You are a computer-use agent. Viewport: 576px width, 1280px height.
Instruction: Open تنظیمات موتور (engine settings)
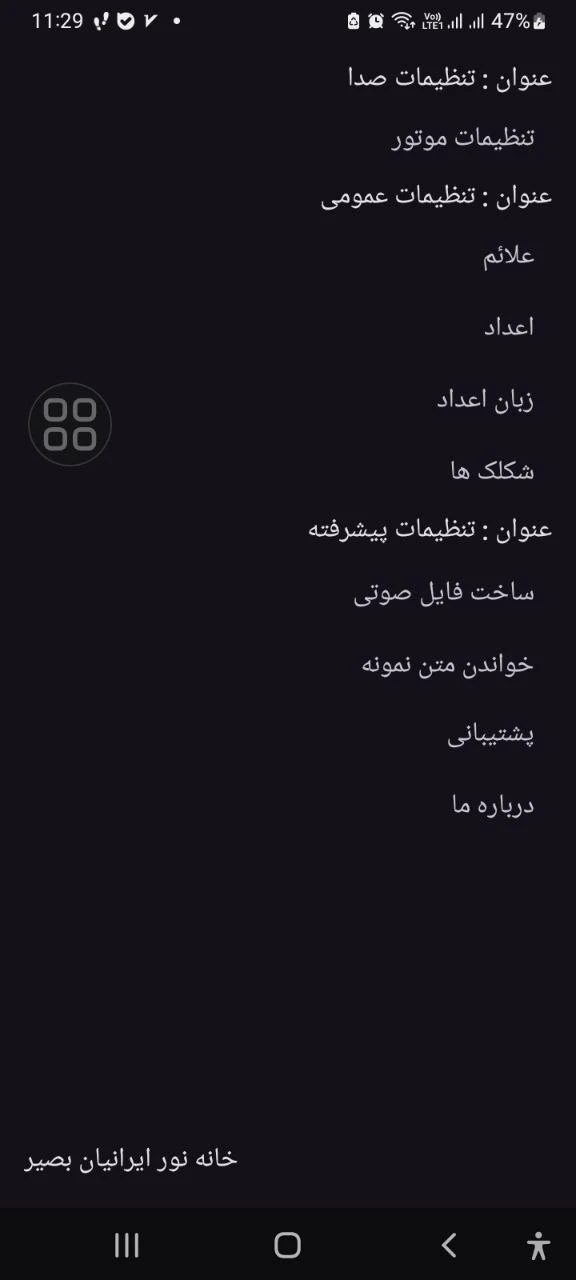click(463, 138)
